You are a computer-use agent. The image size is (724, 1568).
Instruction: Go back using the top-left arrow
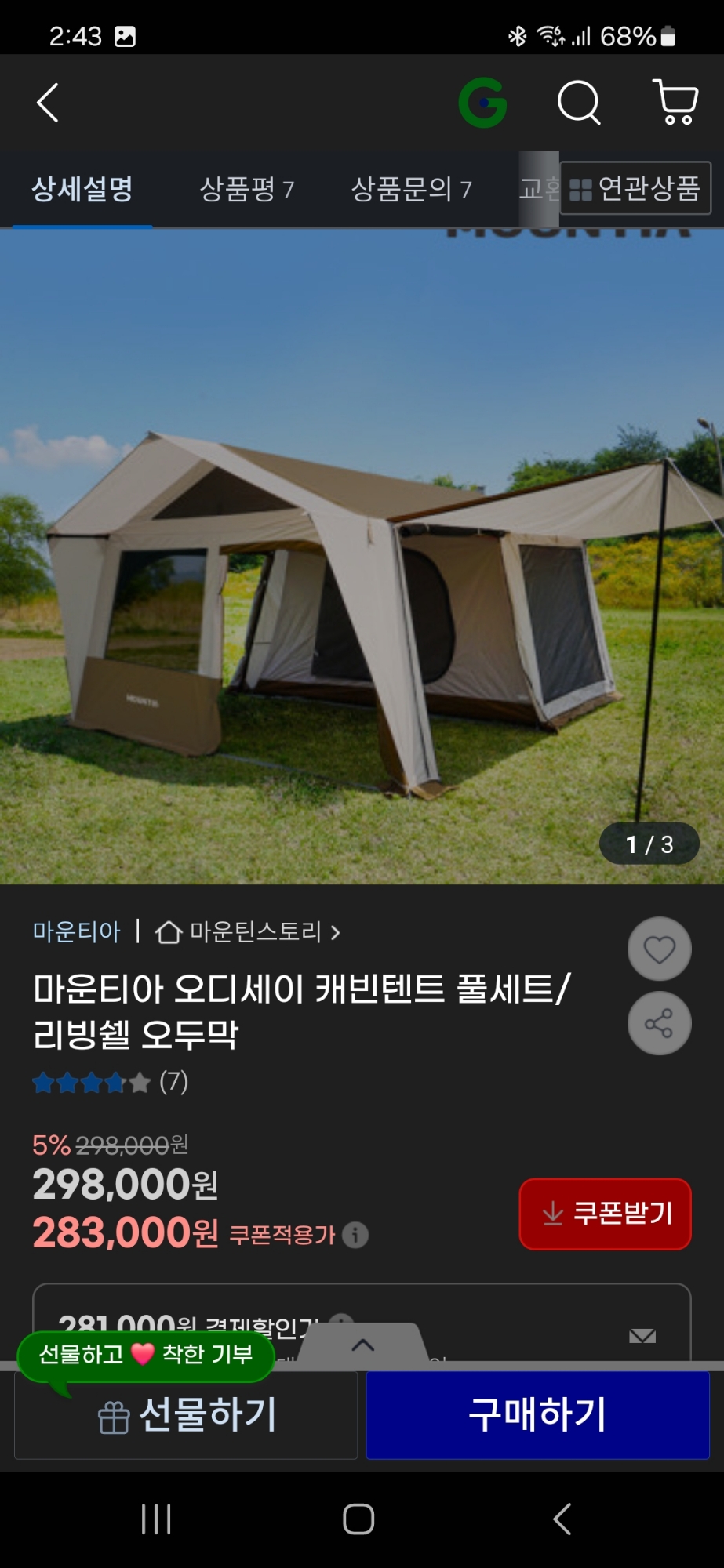tap(48, 103)
